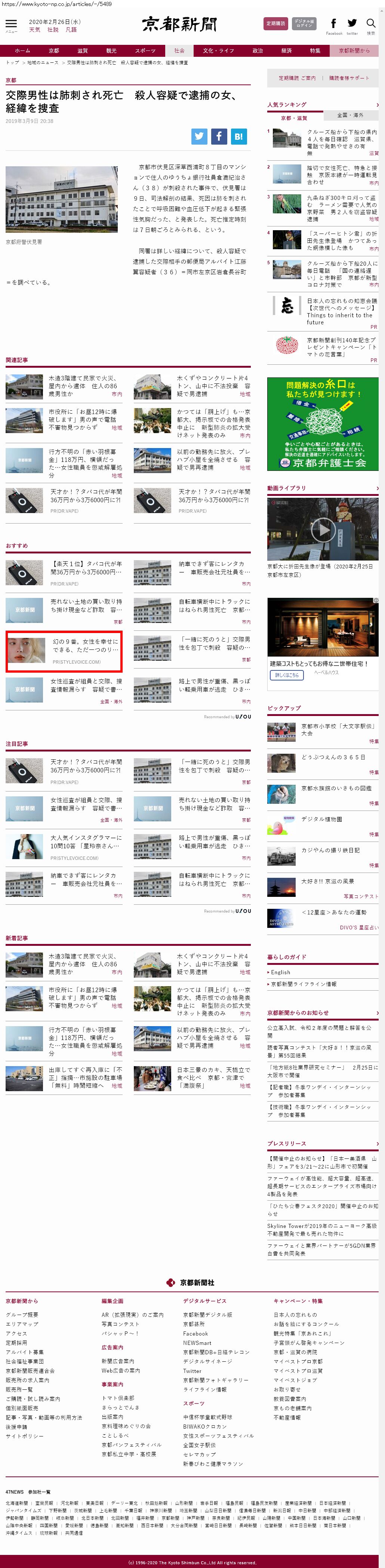Screen dimensions: 385x1568
Task: Open the 文化・ライフ navigation tab
Action: click(x=218, y=50)
